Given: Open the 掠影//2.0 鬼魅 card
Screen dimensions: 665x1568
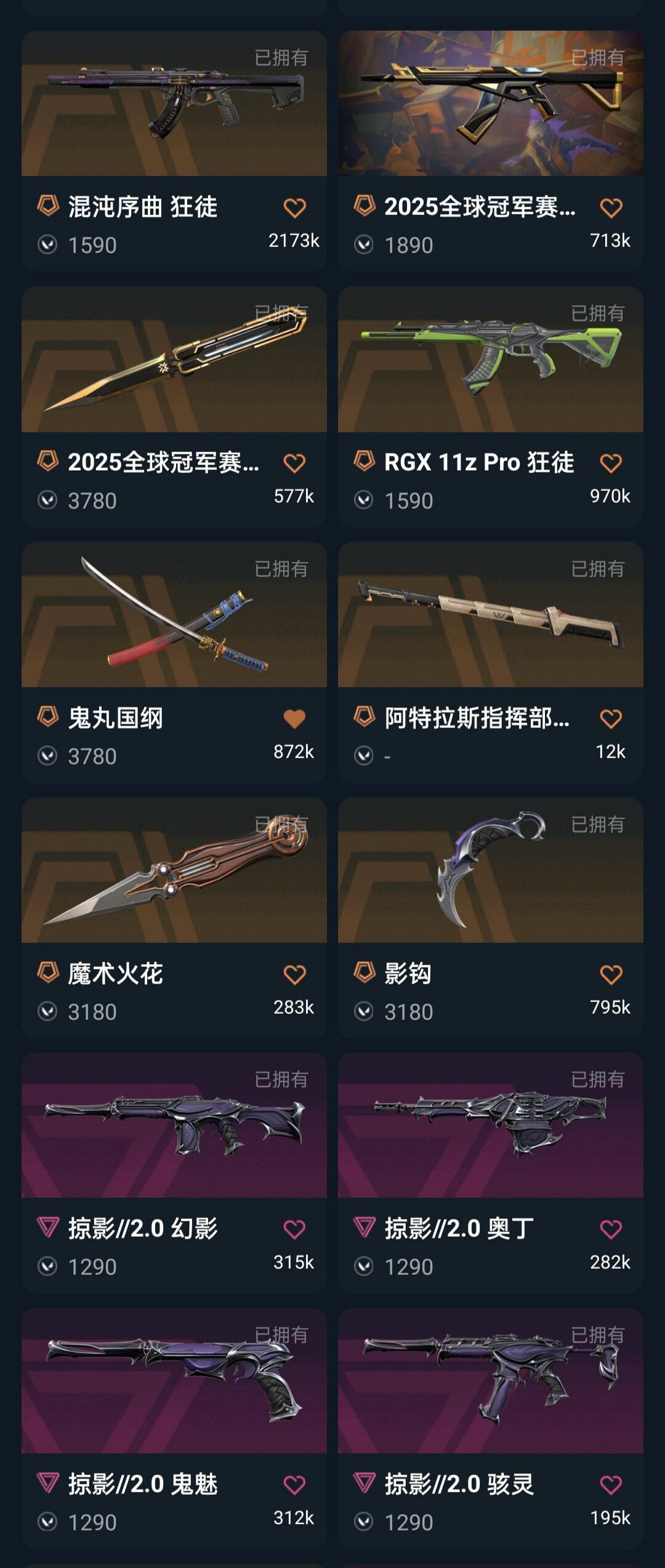Looking at the screenshot, I should [x=174, y=1381].
